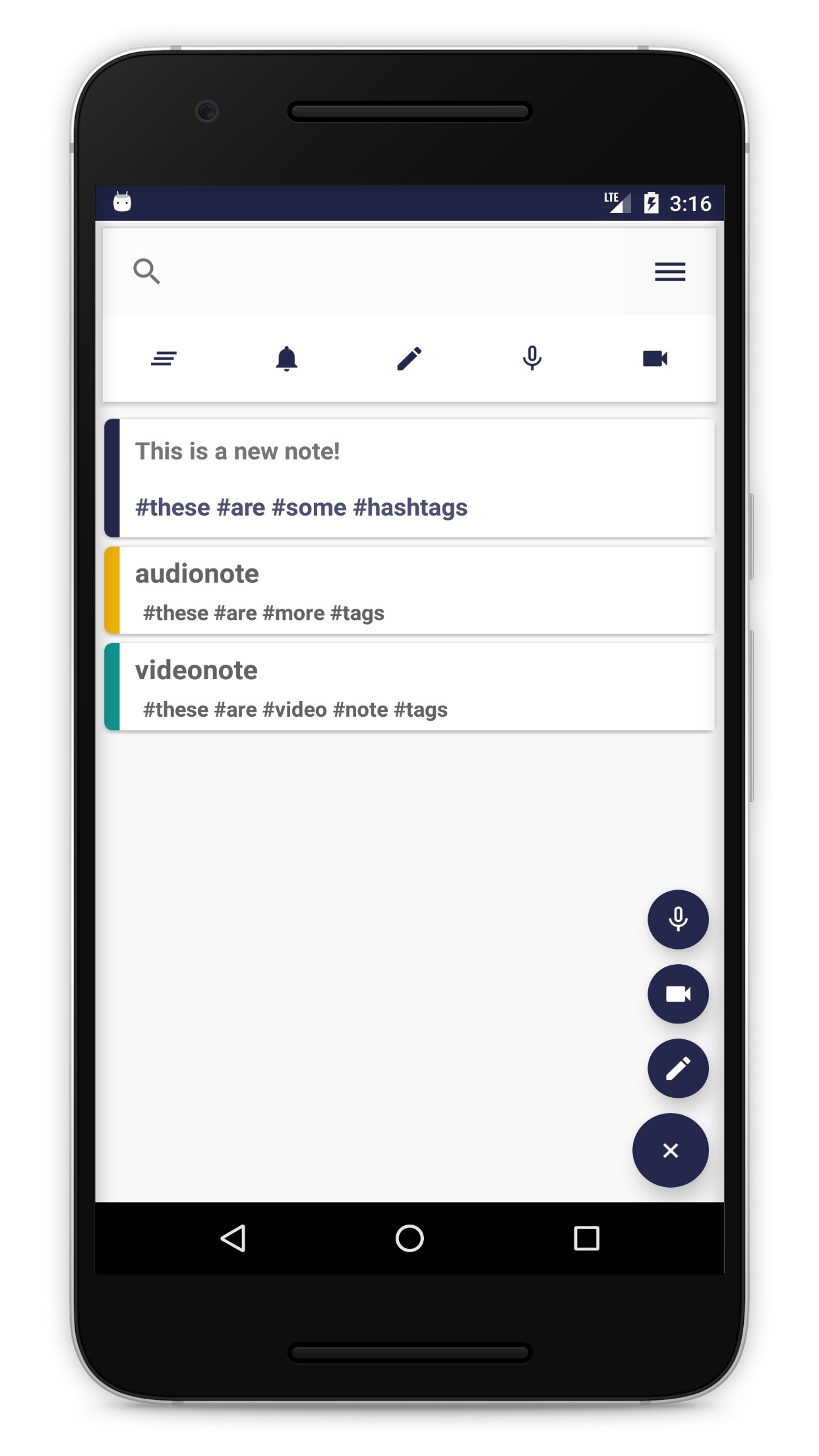The image size is (819, 1456).
Task: Go to the home screen
Action: coord(409,1238)
